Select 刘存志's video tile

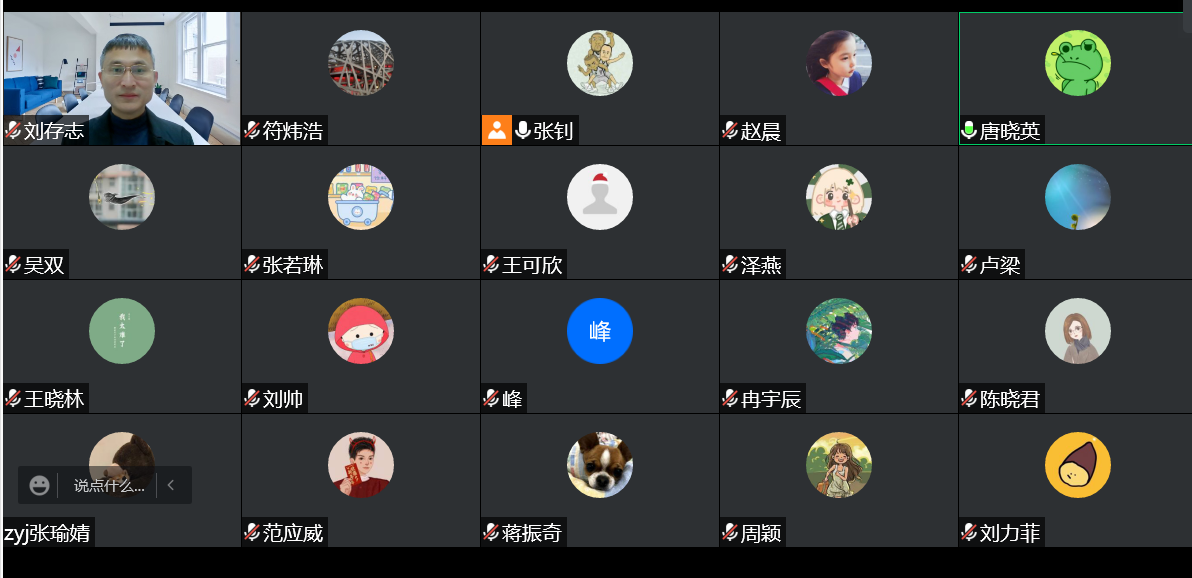point(121,78)
